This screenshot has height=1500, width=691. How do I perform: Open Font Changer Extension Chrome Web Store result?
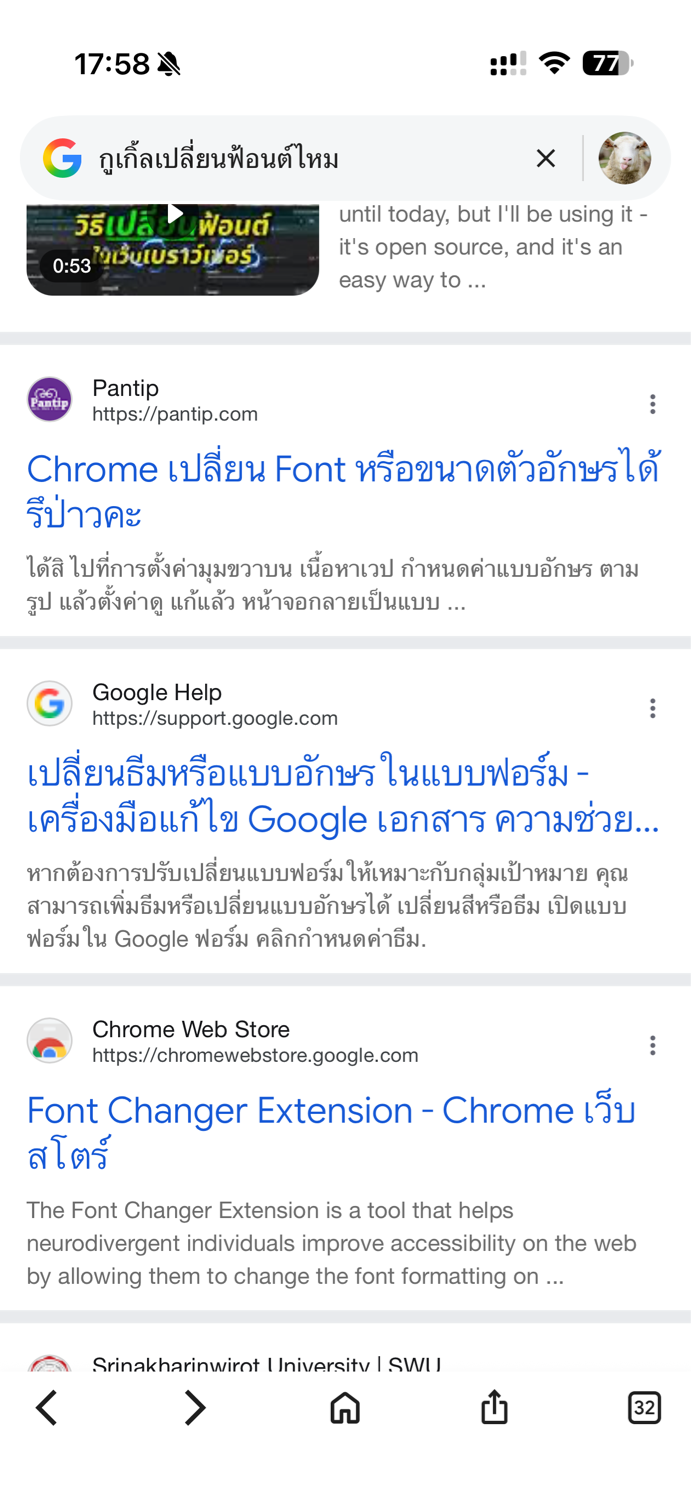332,1133
